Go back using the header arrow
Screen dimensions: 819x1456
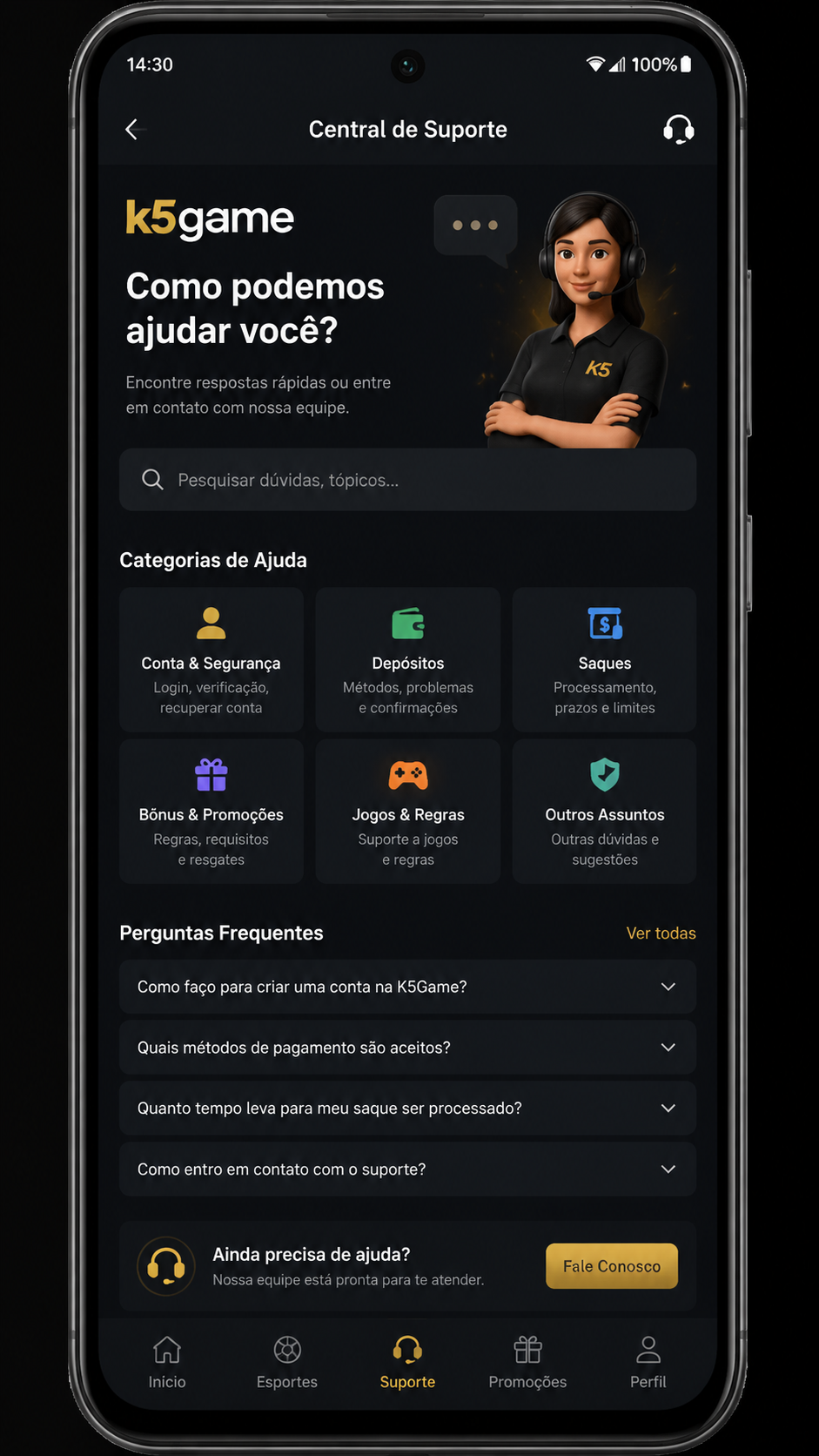[133, 129]
